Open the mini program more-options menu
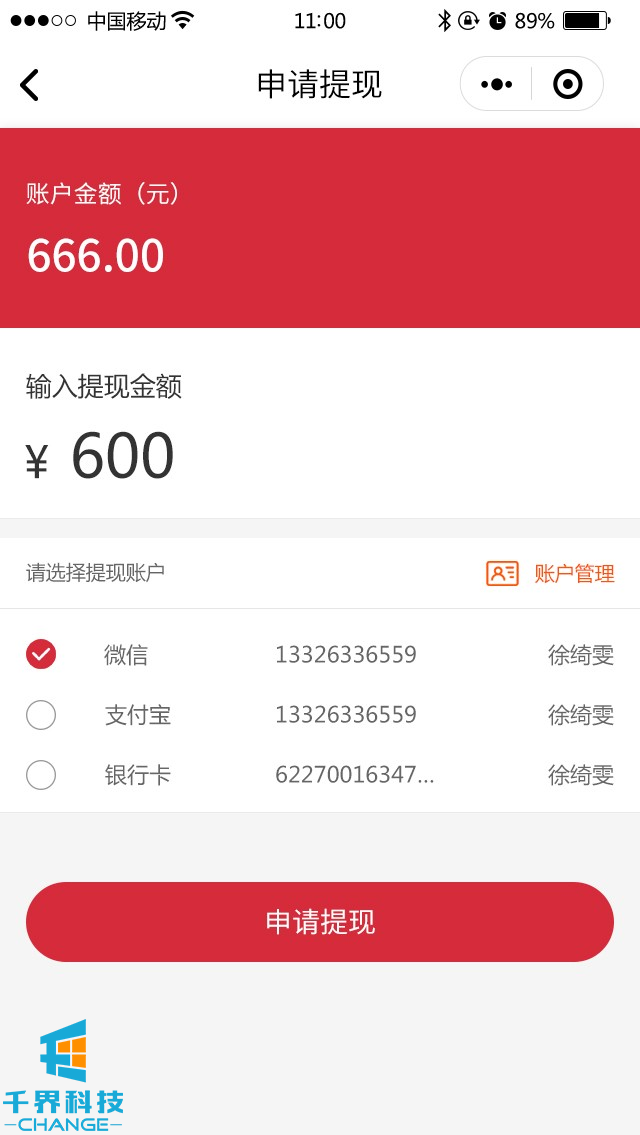640x1135 pixels. [x=496, y=84]
